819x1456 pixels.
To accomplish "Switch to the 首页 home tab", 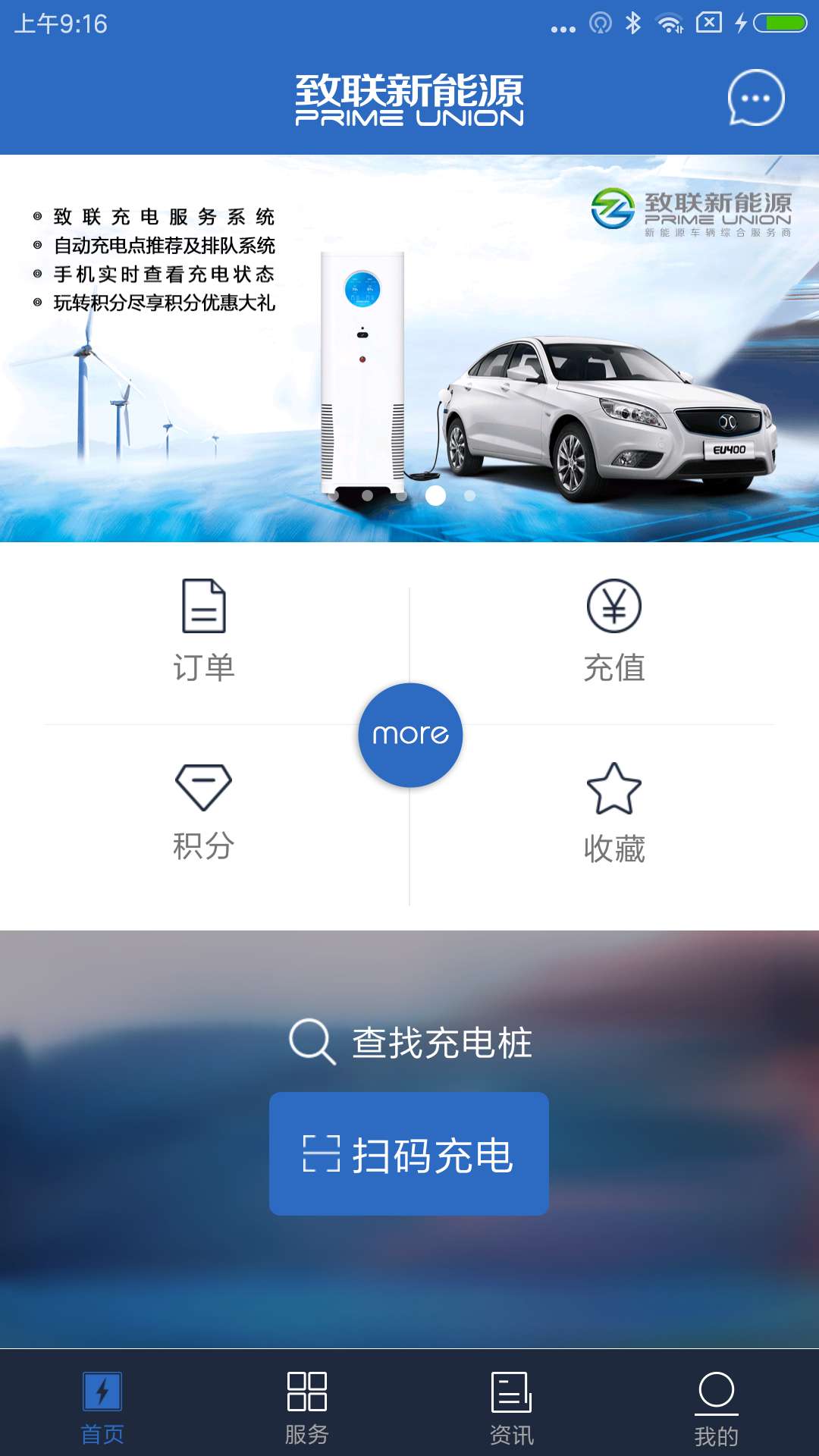I will pyautogui.click(x=102, y=1407).
